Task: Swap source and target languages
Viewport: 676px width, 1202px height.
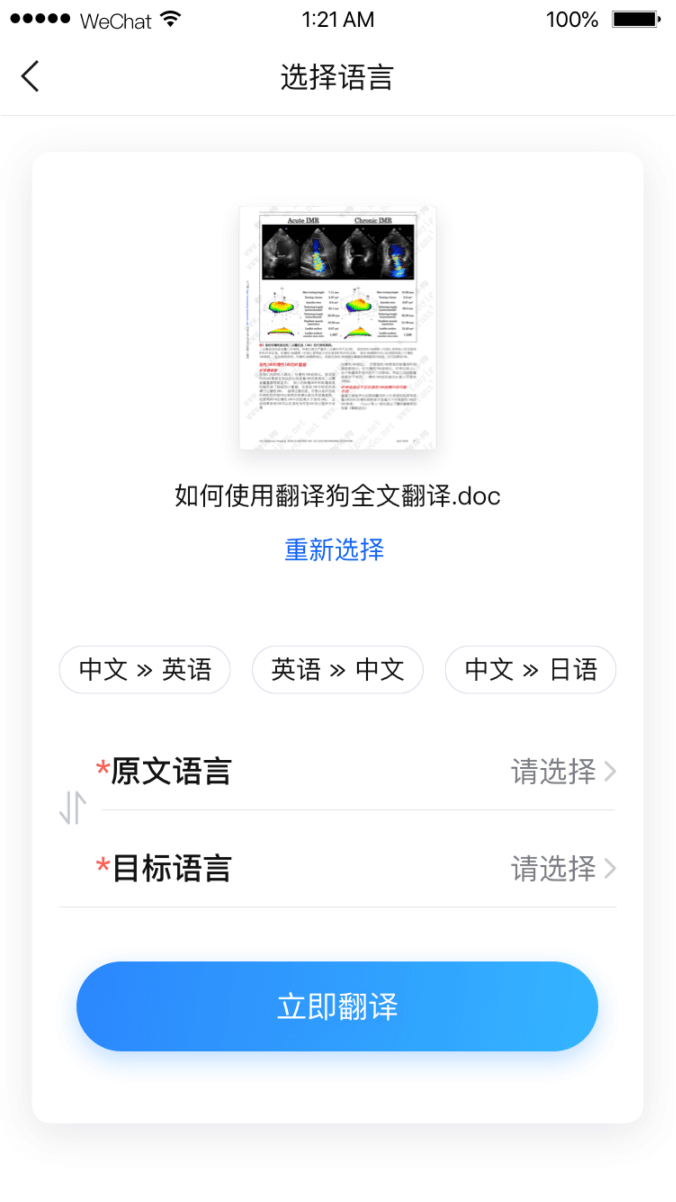Action: [72, 807]
